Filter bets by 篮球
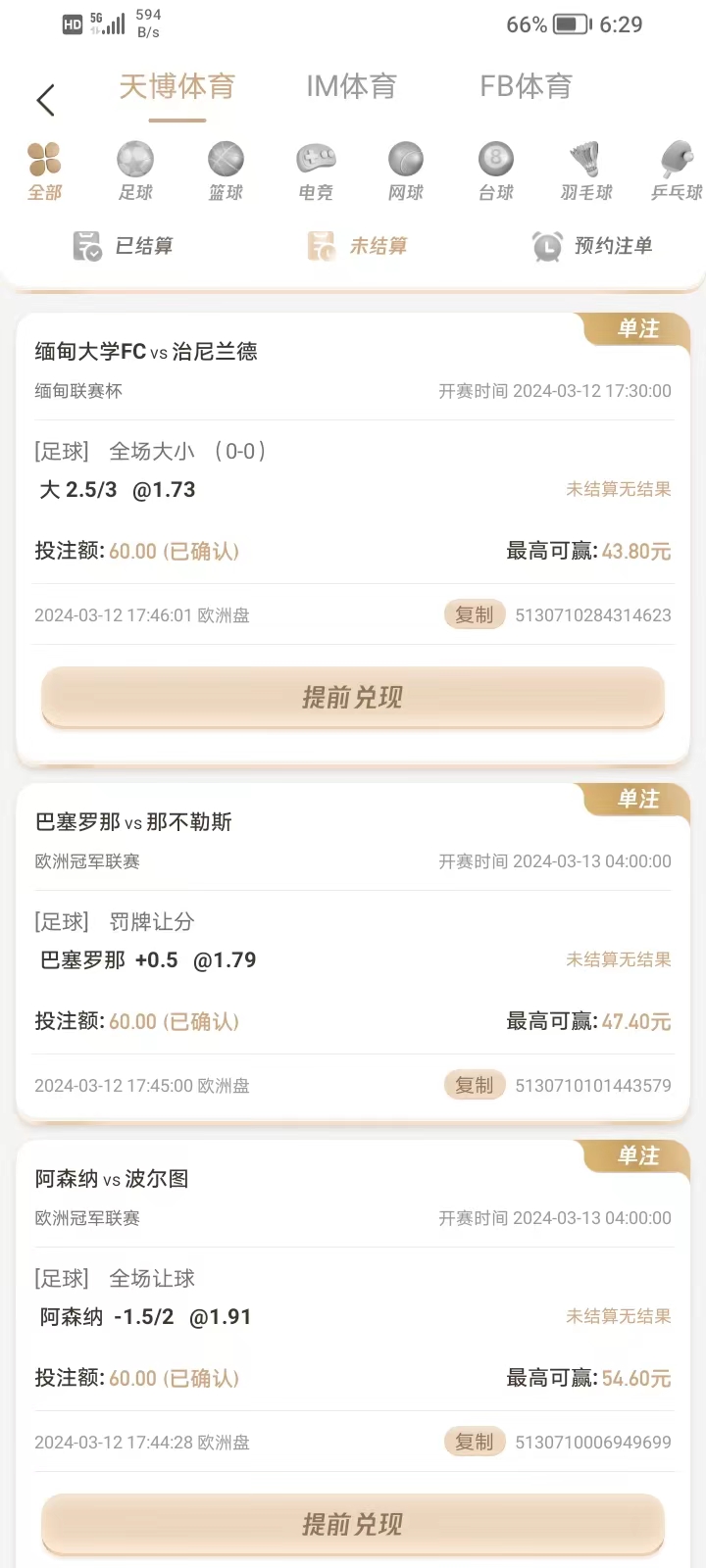 (226, 171)
